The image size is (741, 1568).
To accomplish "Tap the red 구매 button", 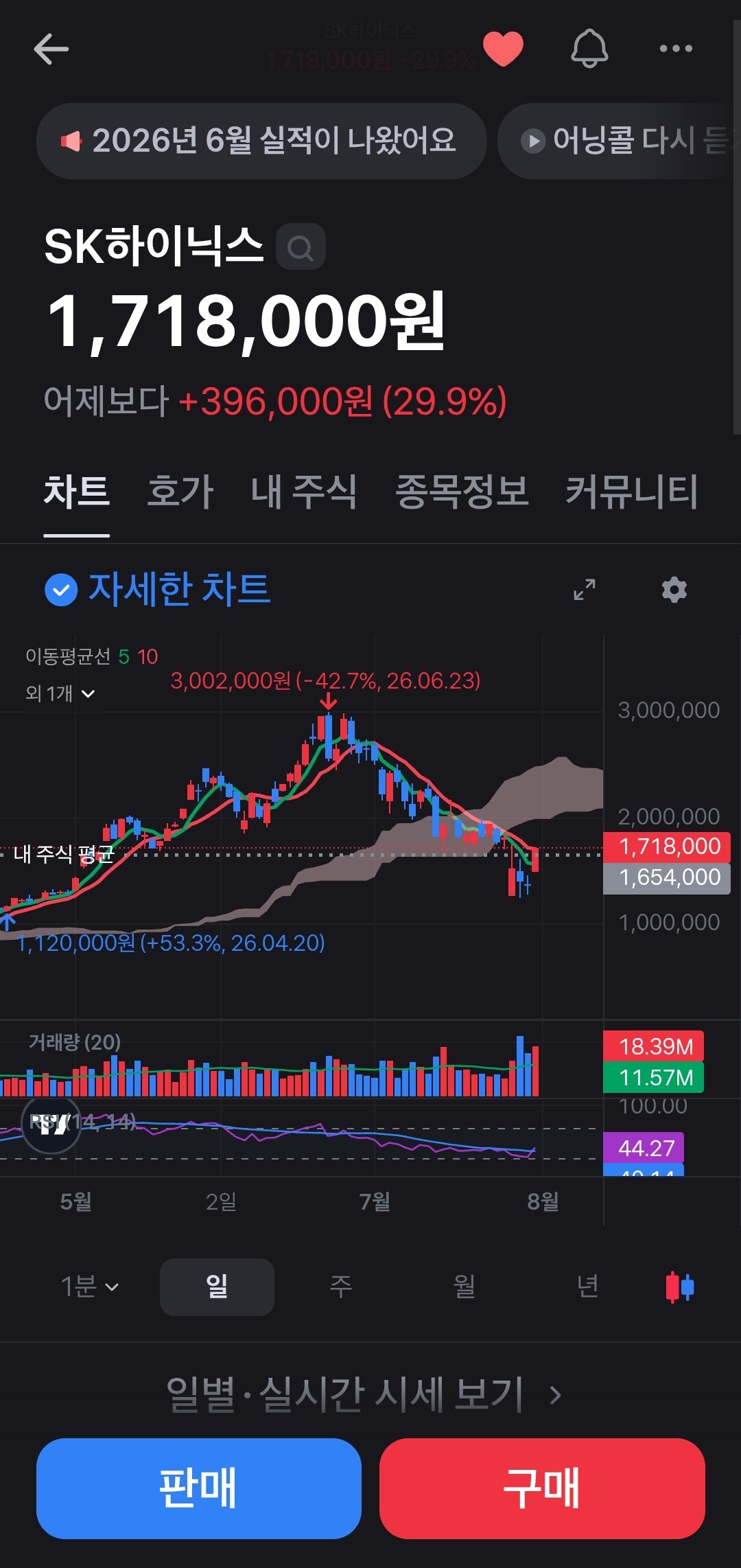I will click(542, 1488).
